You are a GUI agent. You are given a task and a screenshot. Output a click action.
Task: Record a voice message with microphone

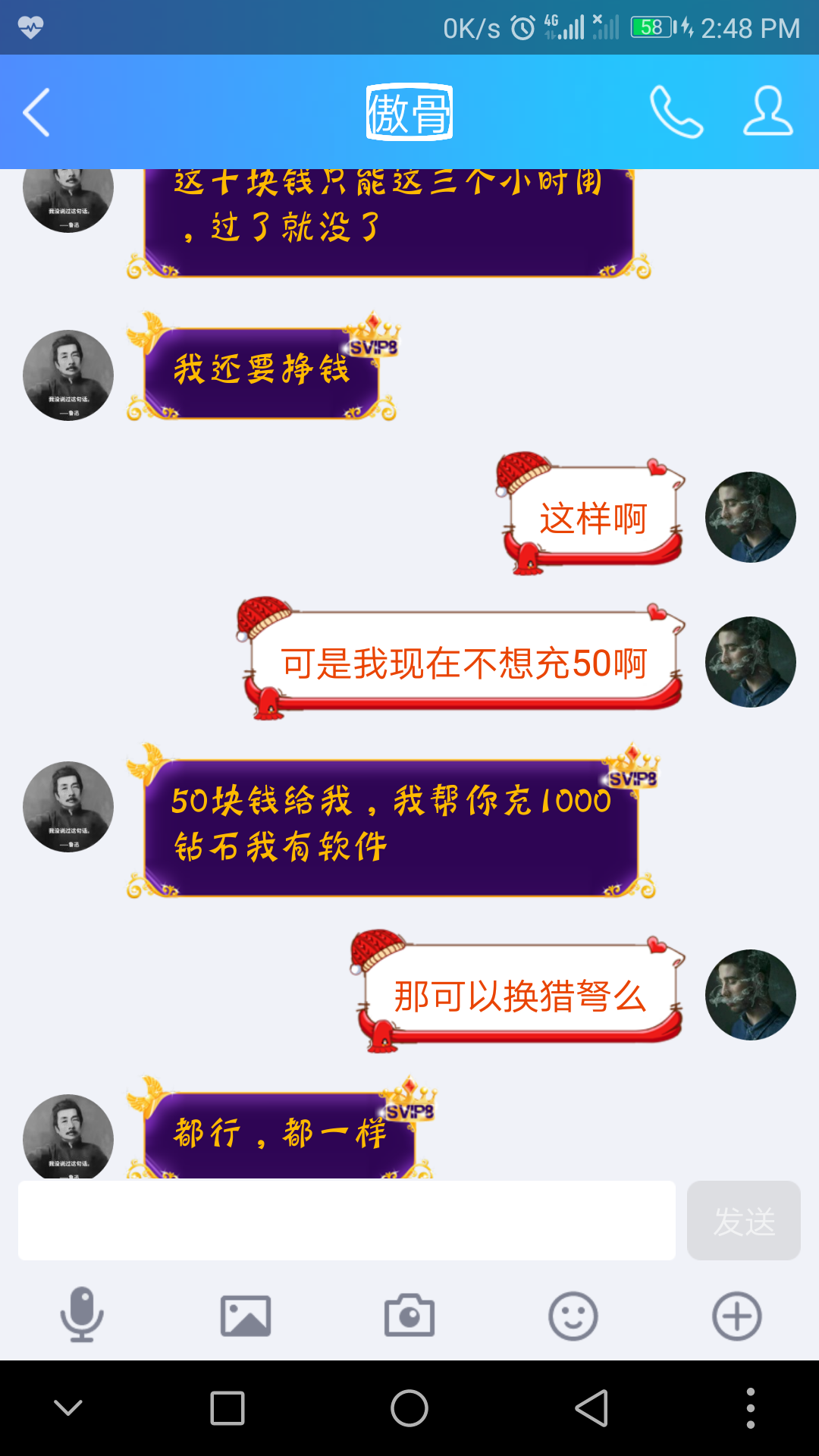coord(82,1315)
